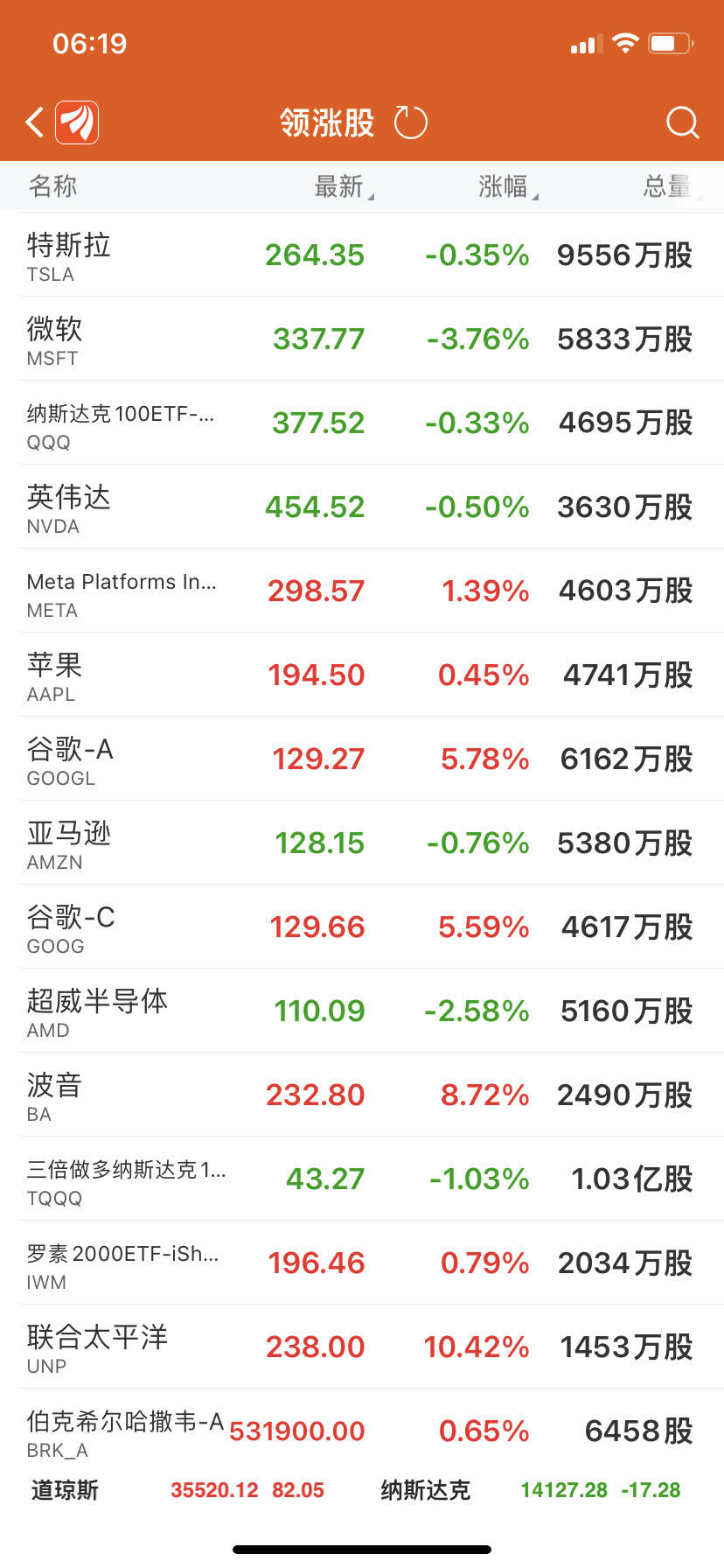Open Meta Platforms META quote
The height and width of the screenshot is (1568, 724).
[362, 591]
